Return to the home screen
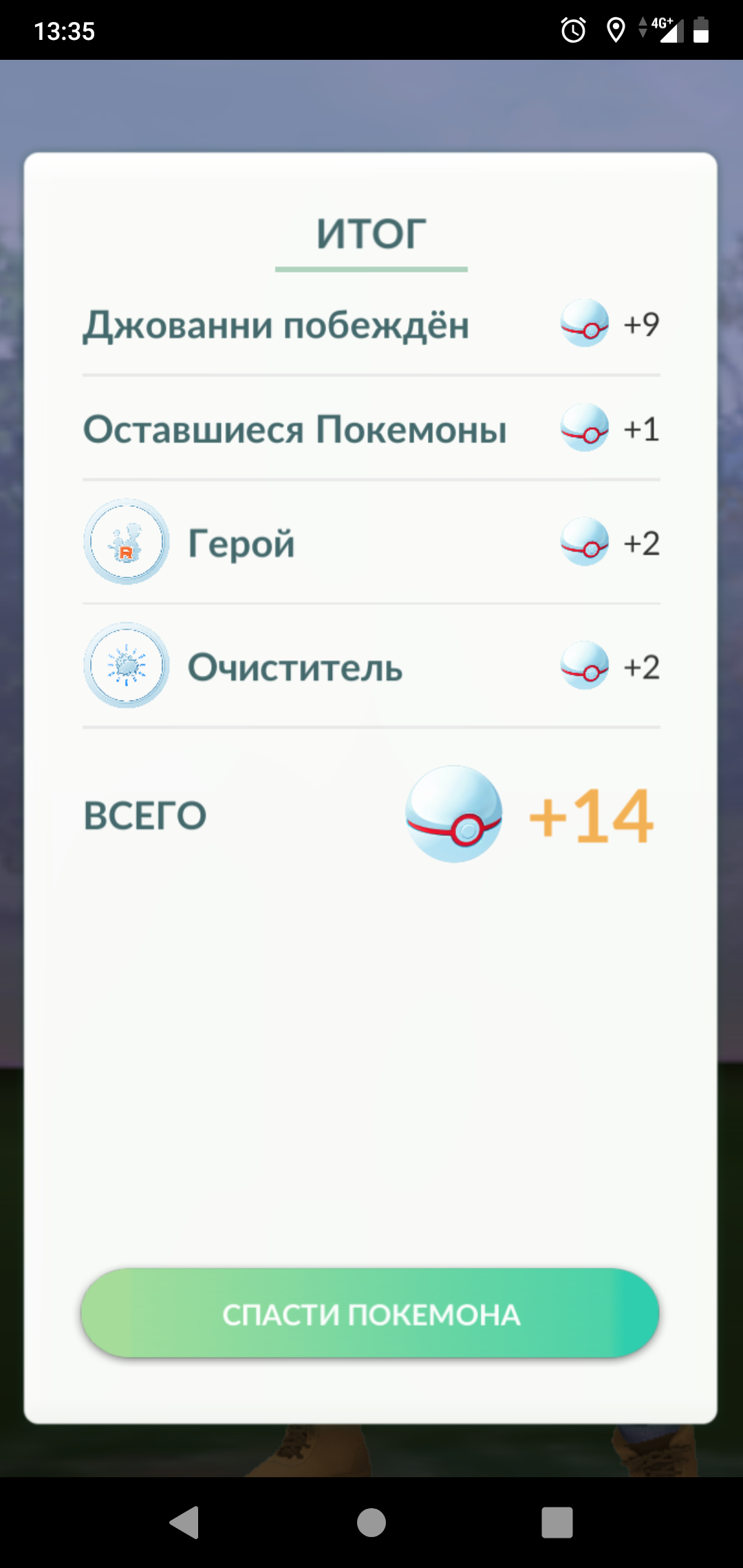This screenshot has height=1568, width=743. click(x=371, y=1522)
